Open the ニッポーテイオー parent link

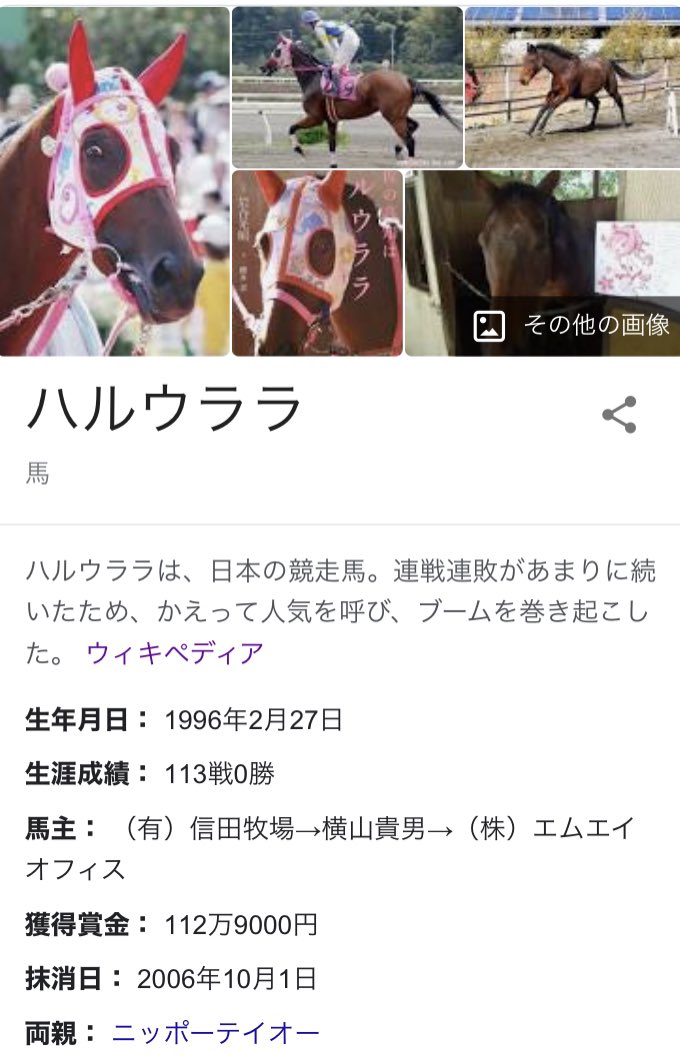pyautogui.click(x=215, y=1032)
